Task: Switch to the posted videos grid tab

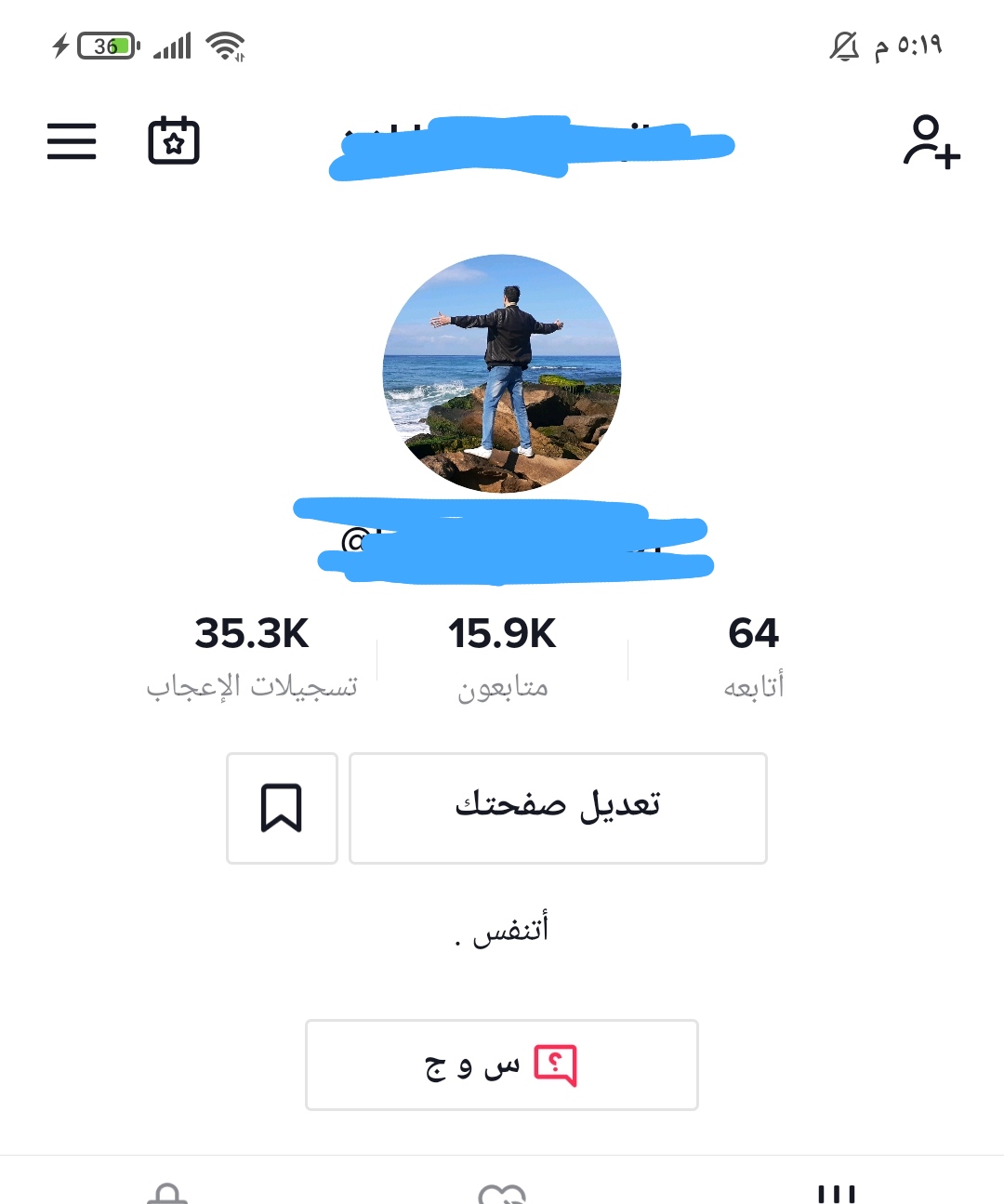Action: pyautogui.click(x=837, y=1193)
